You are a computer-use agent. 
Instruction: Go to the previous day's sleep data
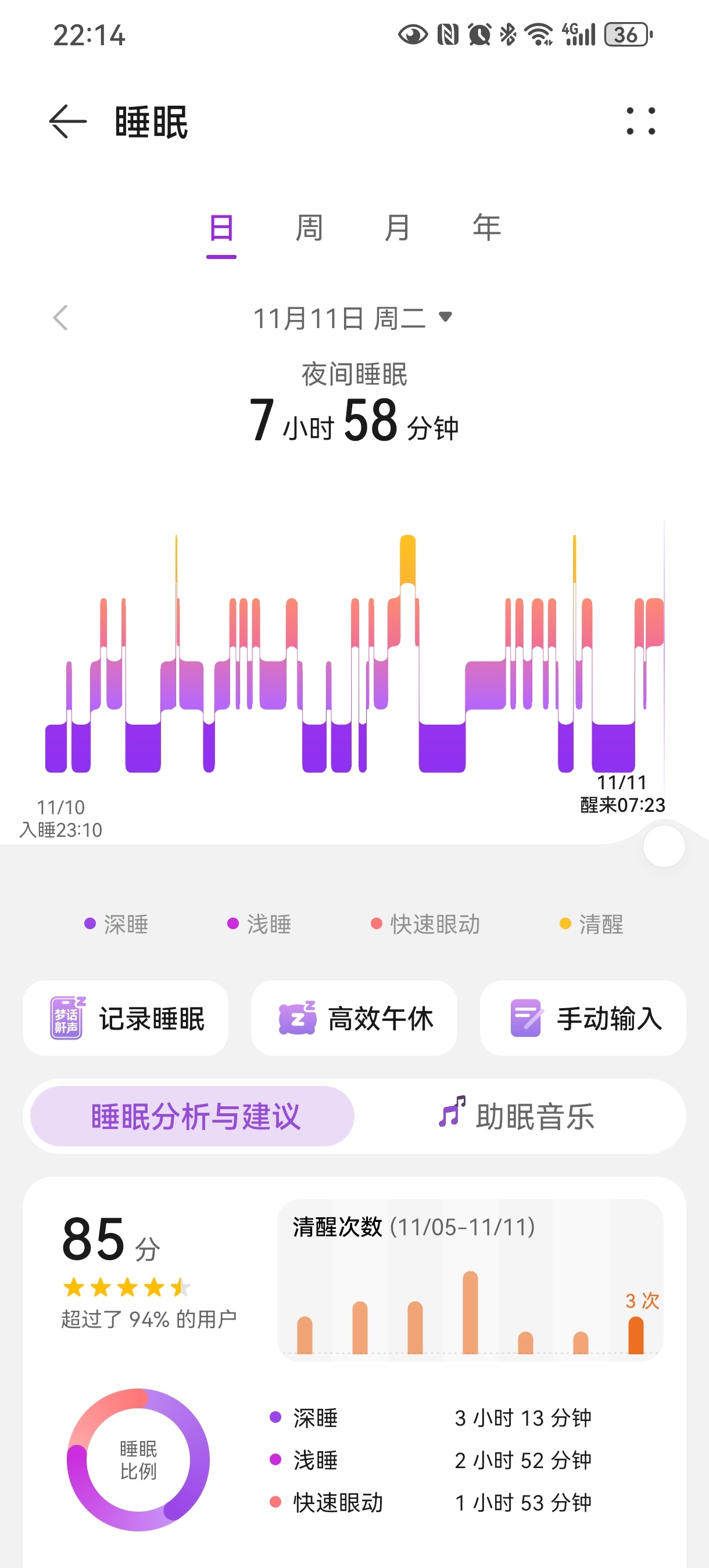60,318
